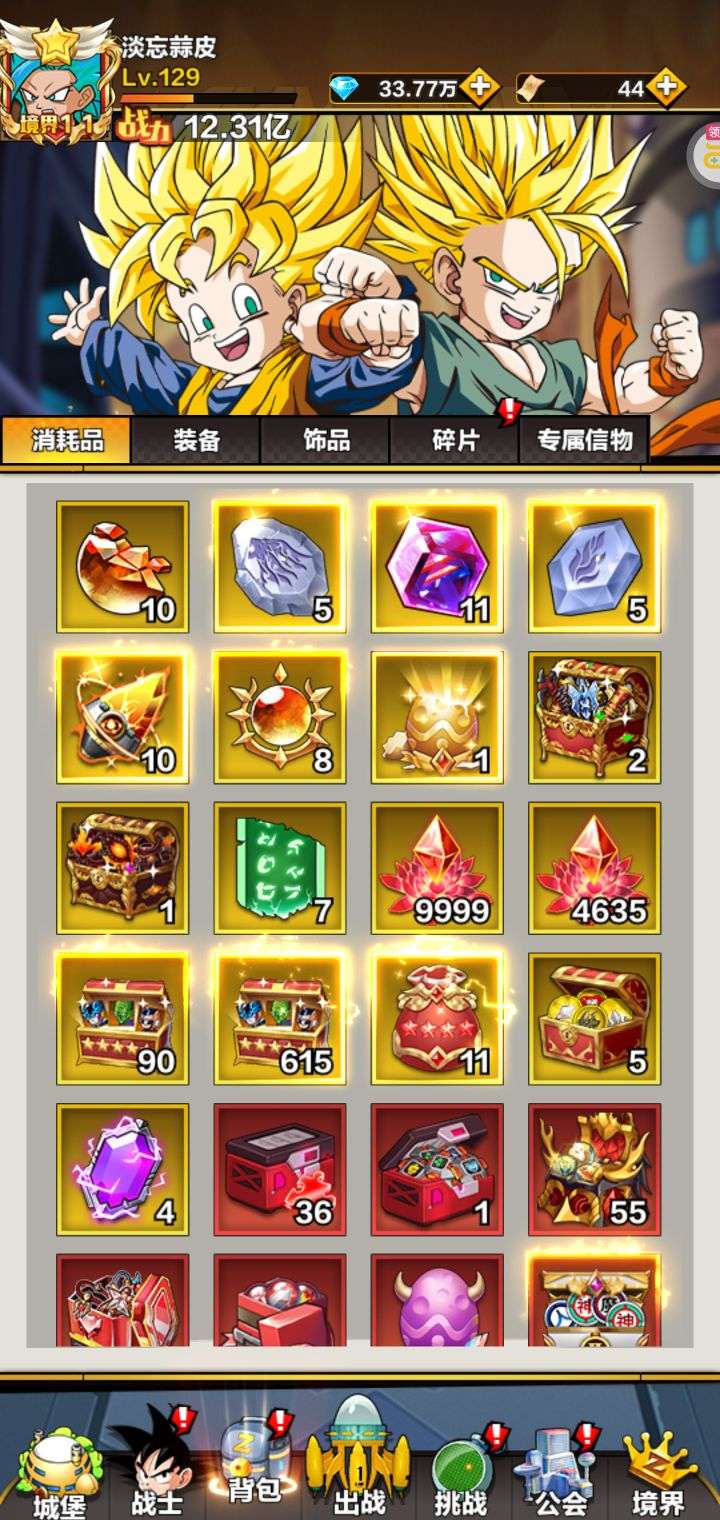The width and height of the screenshot is (720, 1520).
Task: Open the 战士 section
Action: pos(157,1462)
